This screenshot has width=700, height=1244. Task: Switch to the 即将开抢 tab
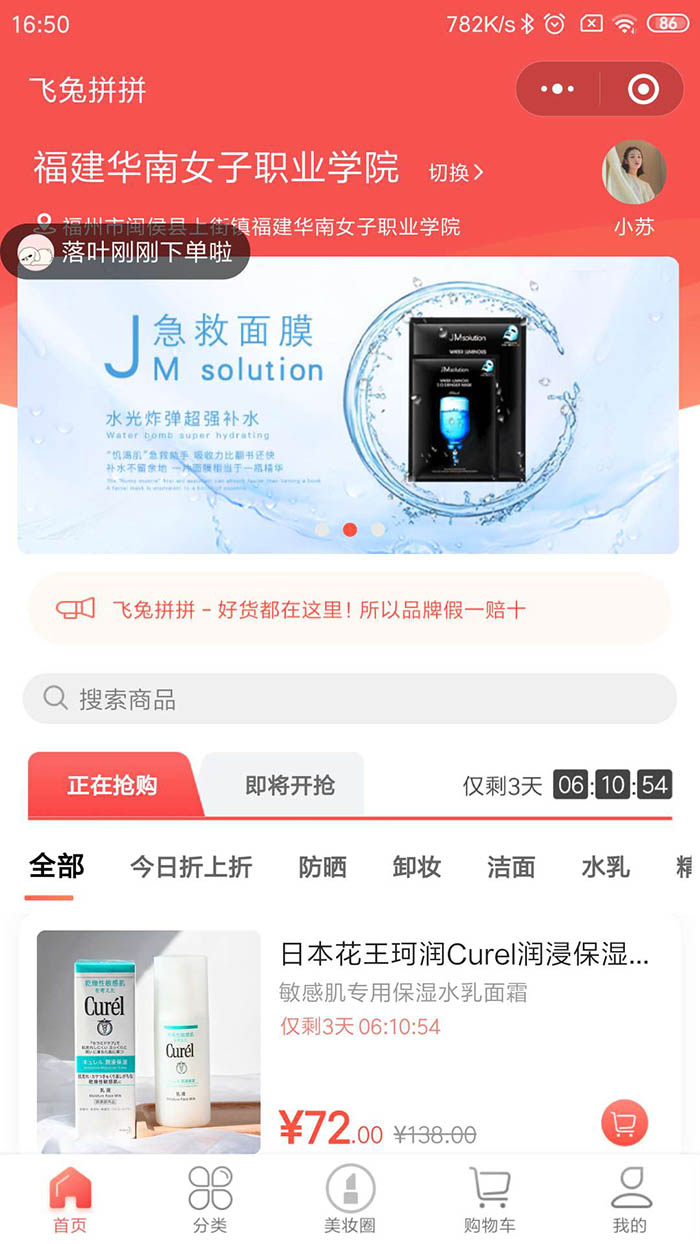[x=290, y=785]
